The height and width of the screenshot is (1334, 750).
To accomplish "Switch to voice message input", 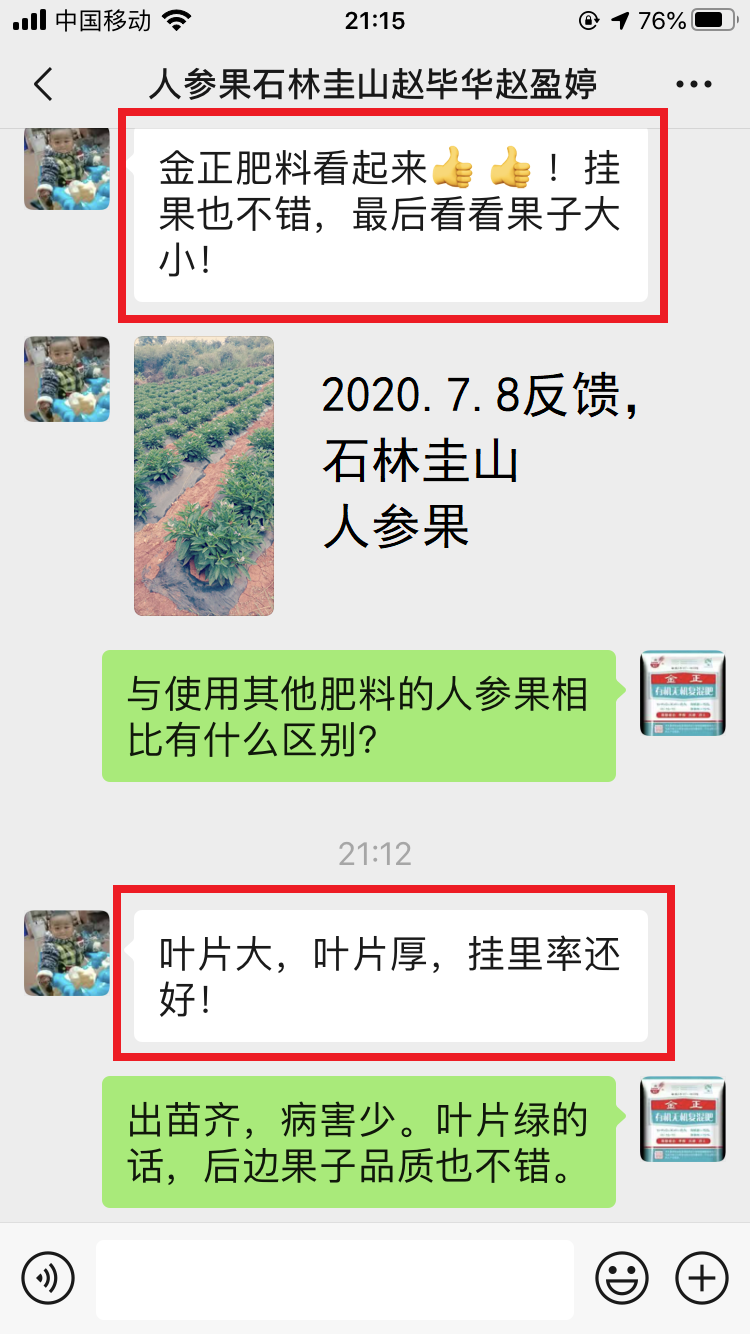I will tap(48, 1277).
